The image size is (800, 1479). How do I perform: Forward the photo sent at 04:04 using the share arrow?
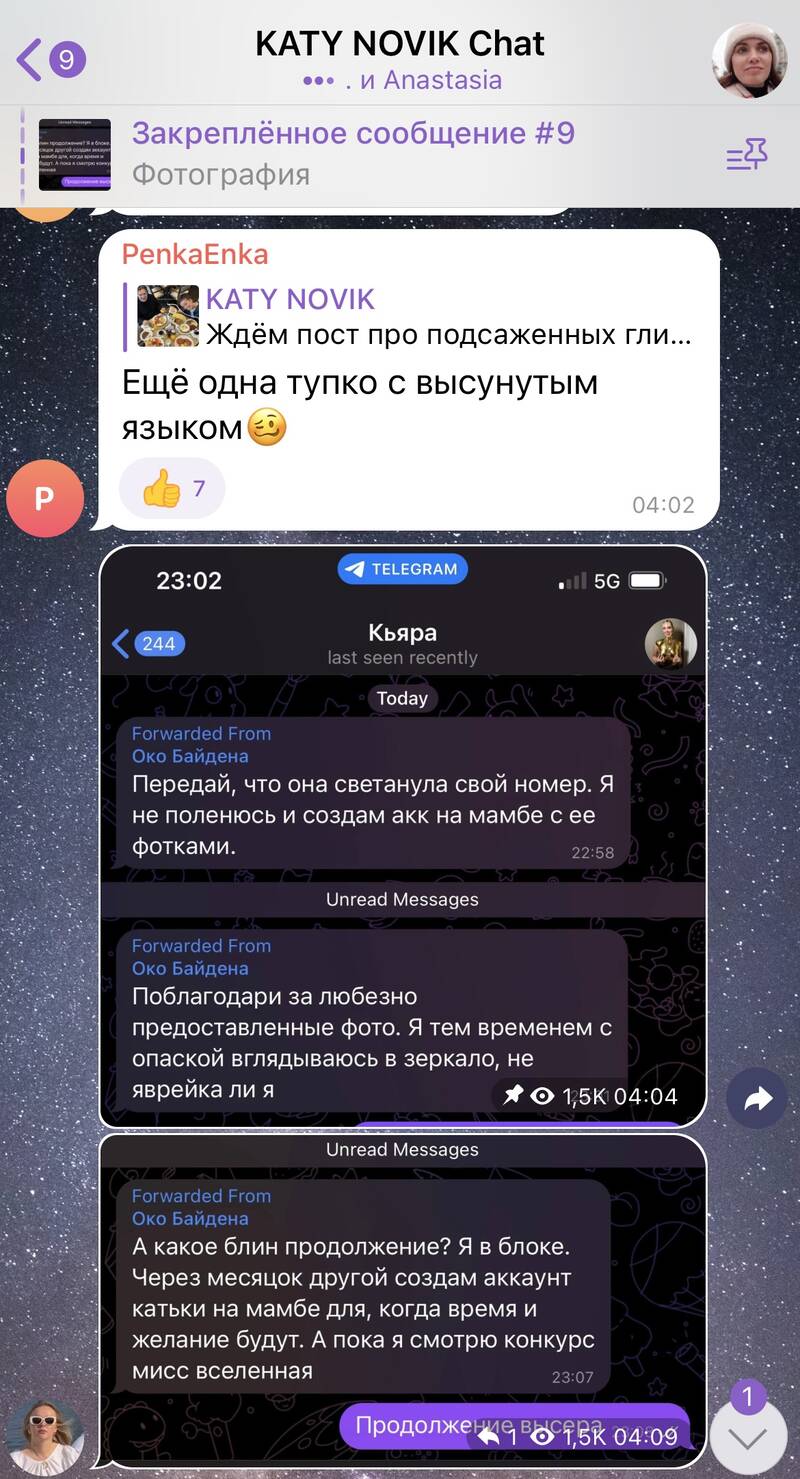click(x=758, y=1100)
